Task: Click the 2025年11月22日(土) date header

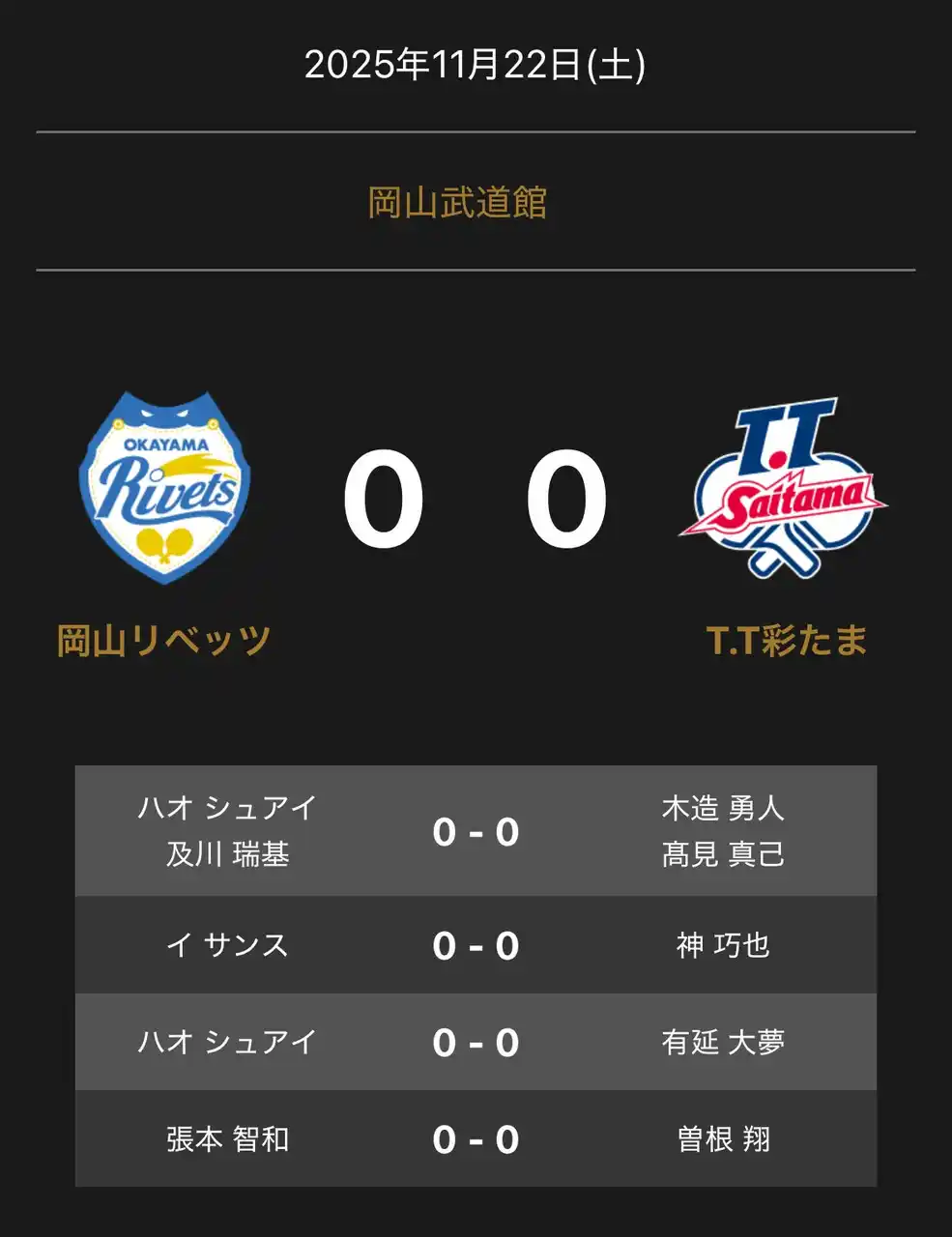Action: [476, 65]
